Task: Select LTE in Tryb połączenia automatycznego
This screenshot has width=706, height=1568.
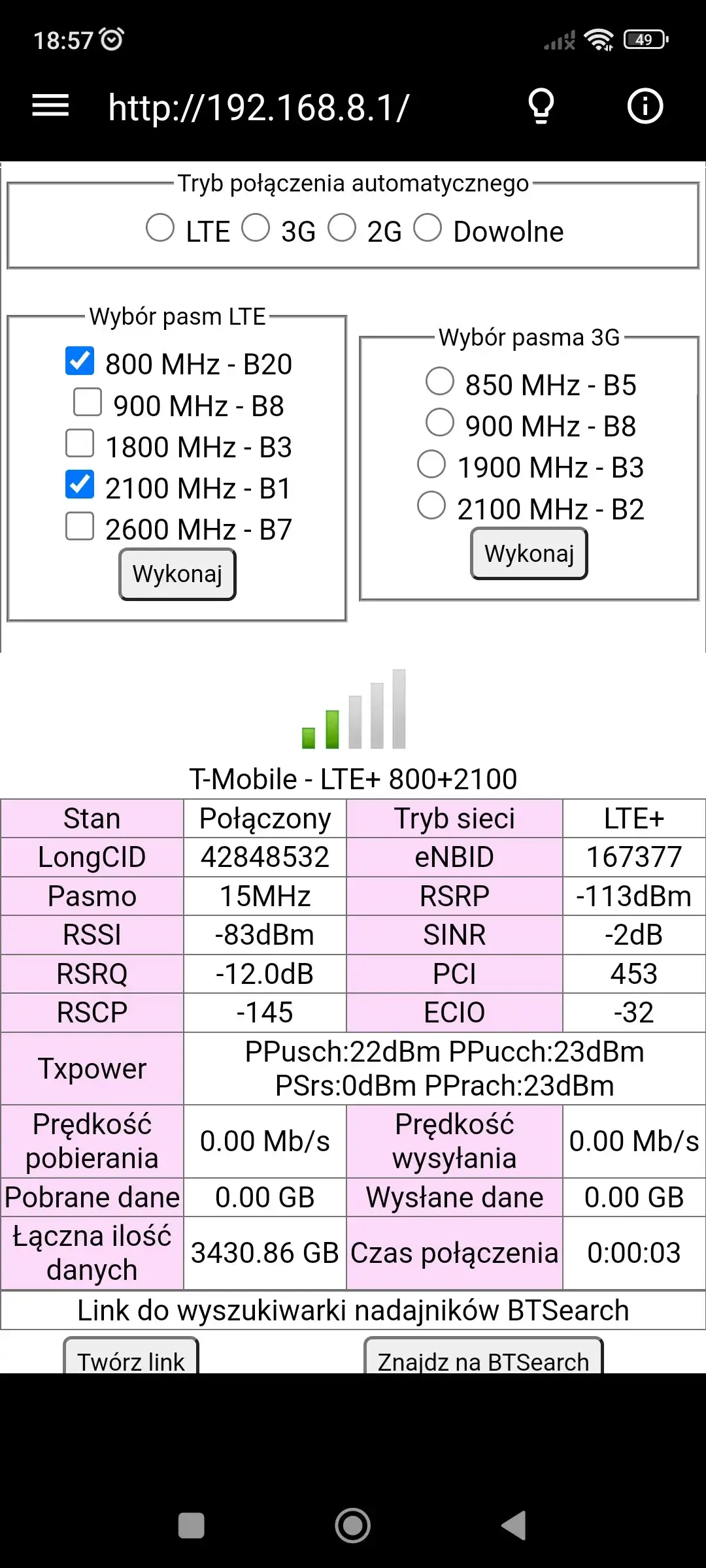Action: click(x=159, y=229)
